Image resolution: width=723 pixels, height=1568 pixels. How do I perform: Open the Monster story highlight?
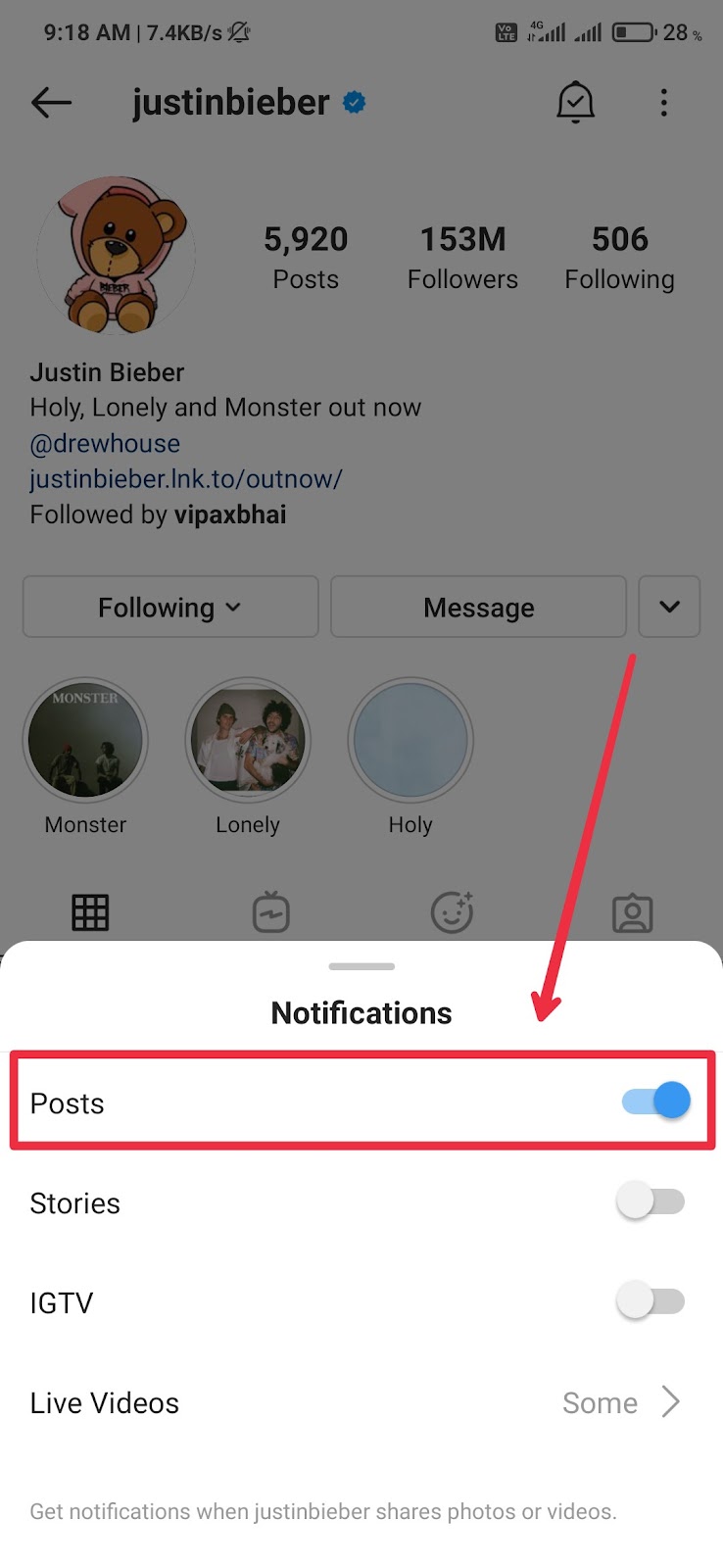pyautogui.click(x=85, y=741)
